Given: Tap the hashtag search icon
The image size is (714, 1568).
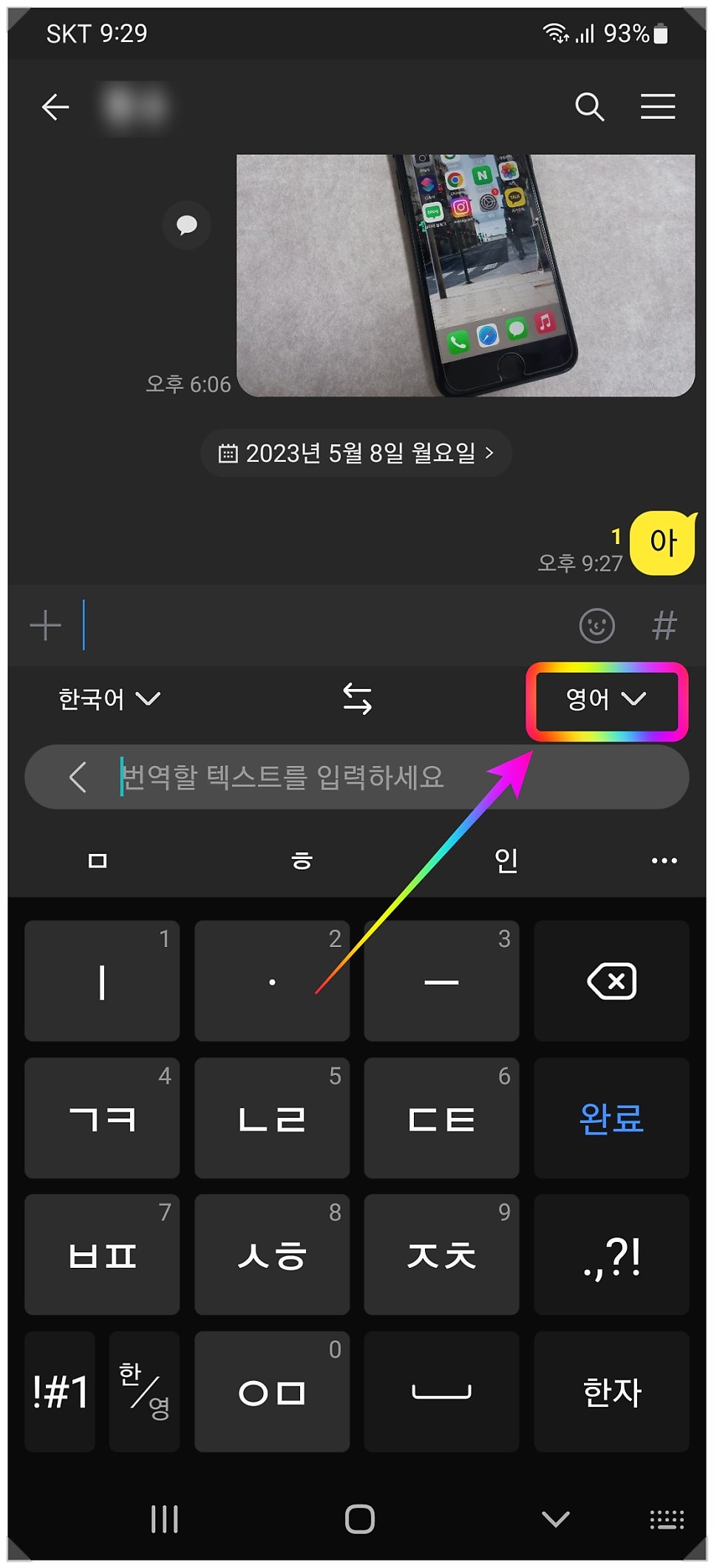Looking at the screenshot, I should click(664, 625).
